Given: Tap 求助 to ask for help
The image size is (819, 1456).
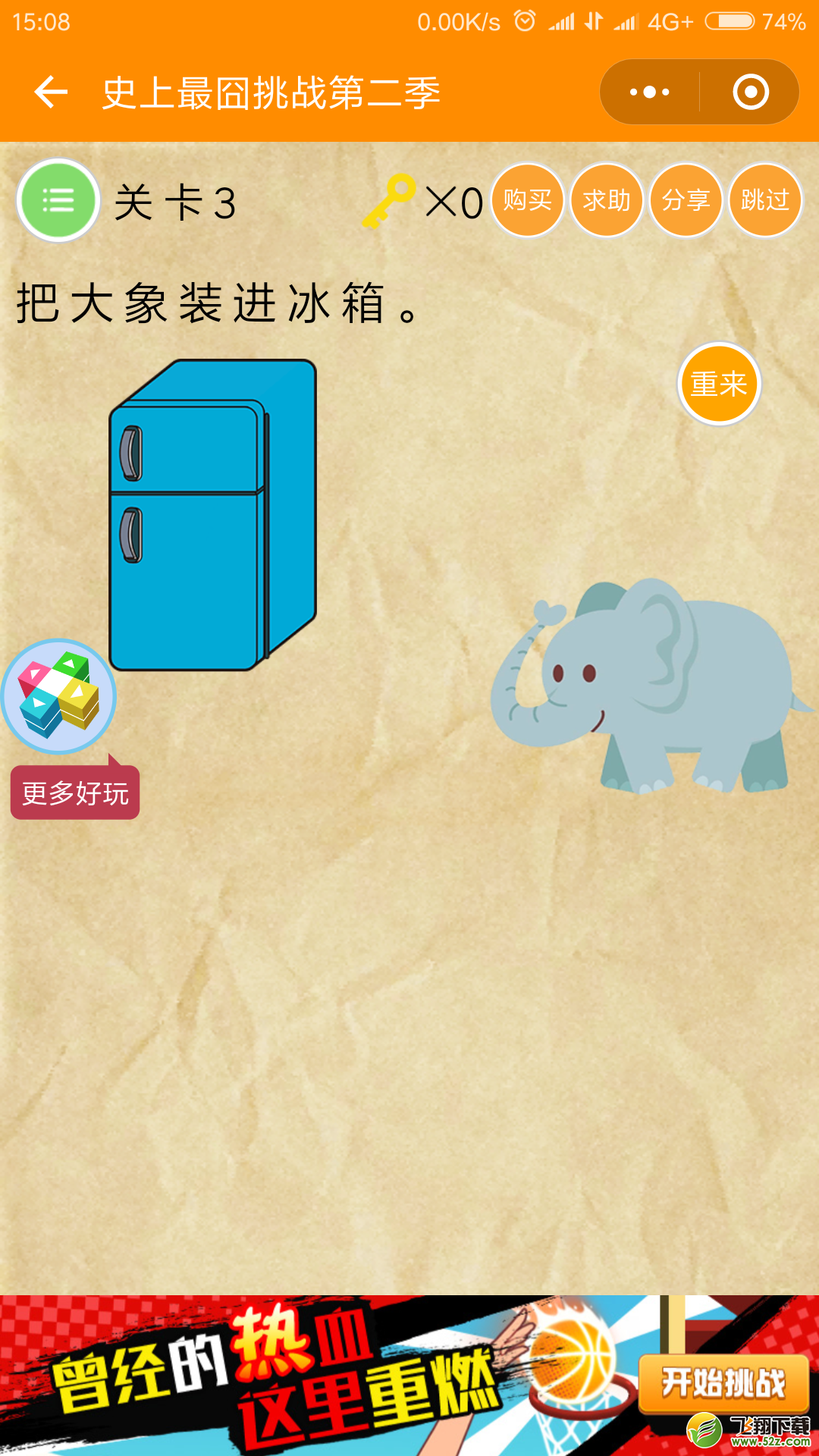Looking at the screenshot, I should (607, 200).
